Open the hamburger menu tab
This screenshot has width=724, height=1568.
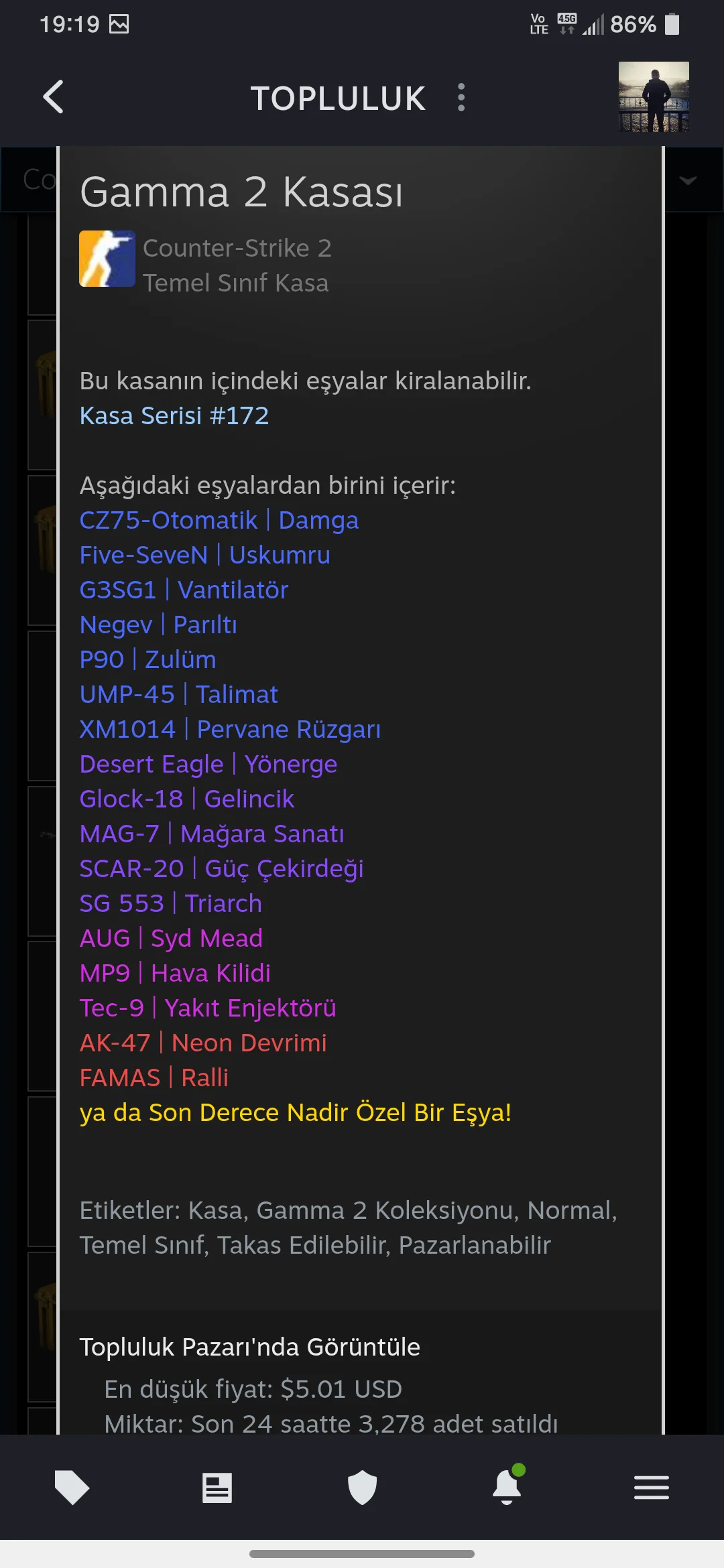[x=652, y=1488]
